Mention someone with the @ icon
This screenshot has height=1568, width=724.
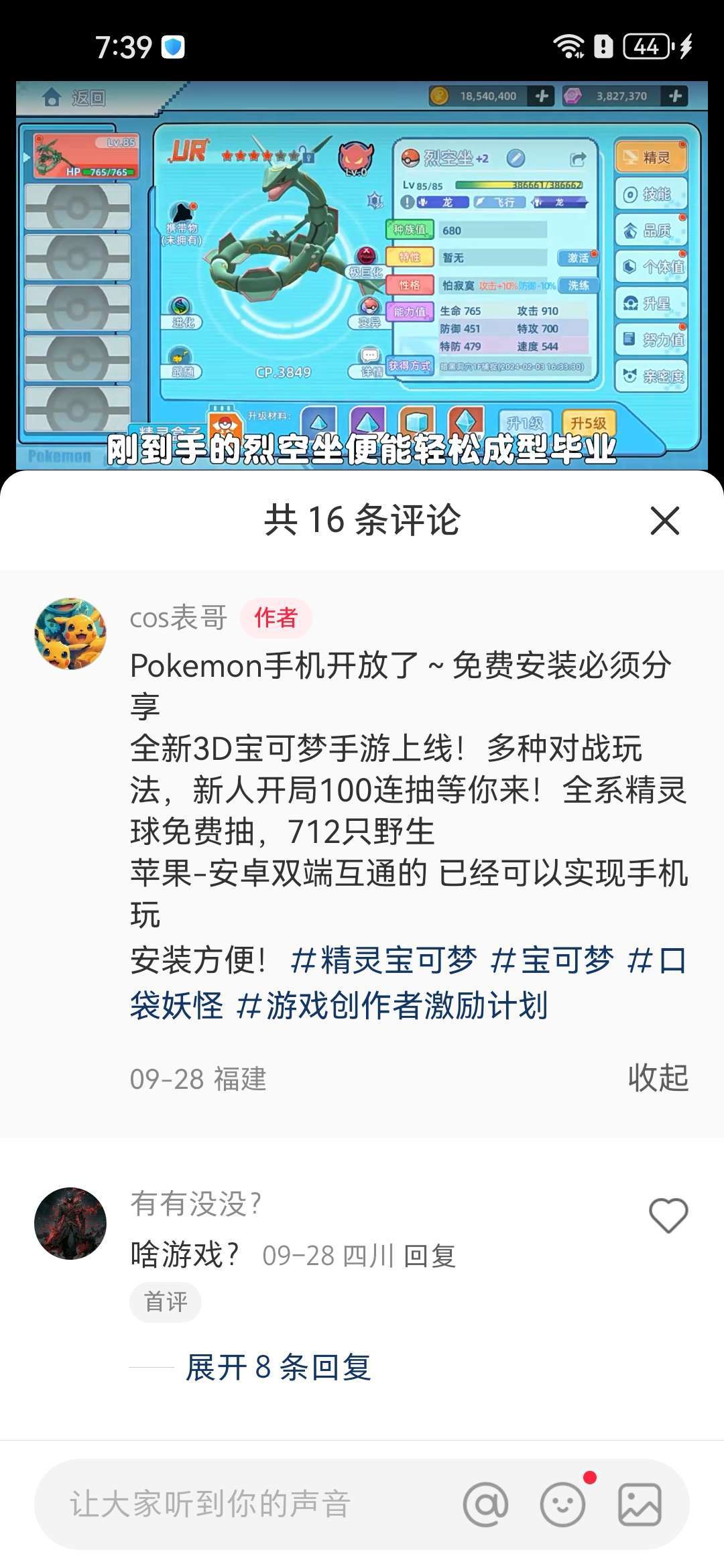[485, 1504]
